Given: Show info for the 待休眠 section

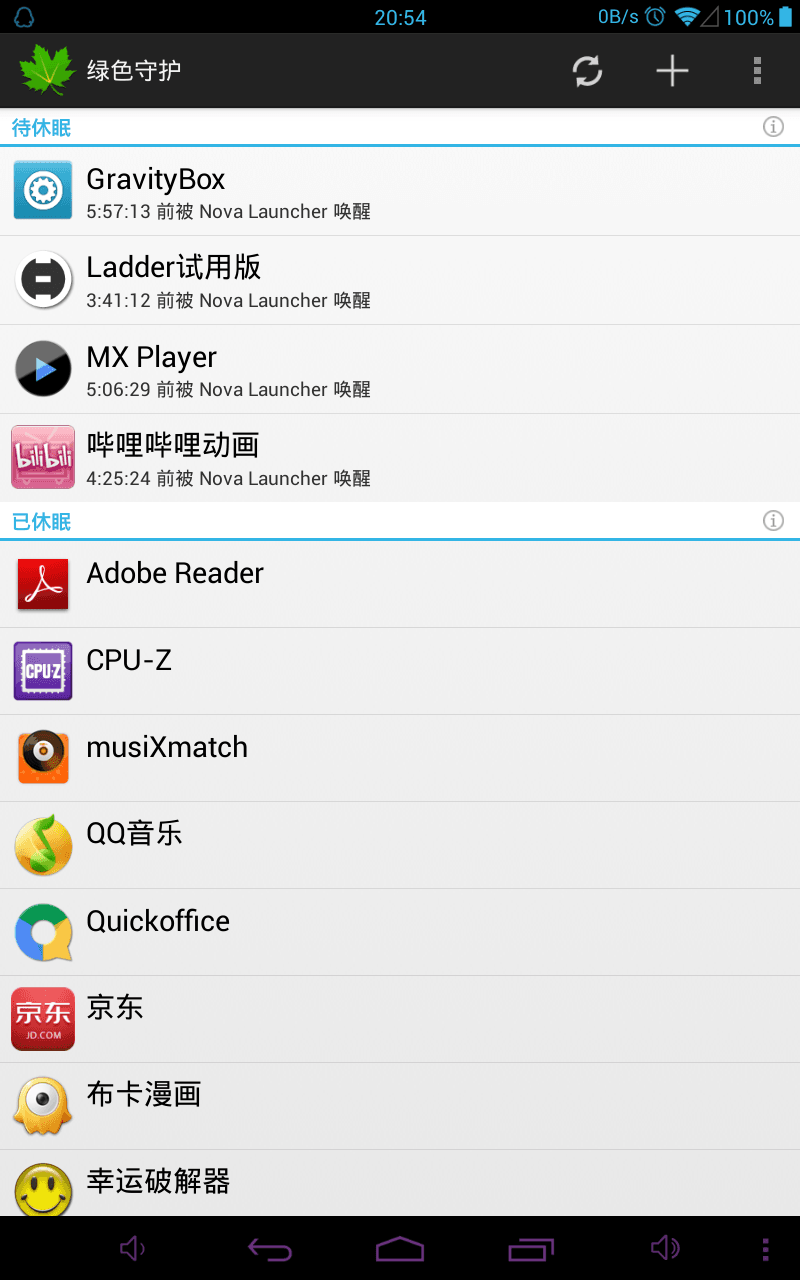Looking at the screenshot, I should [773, 127].
